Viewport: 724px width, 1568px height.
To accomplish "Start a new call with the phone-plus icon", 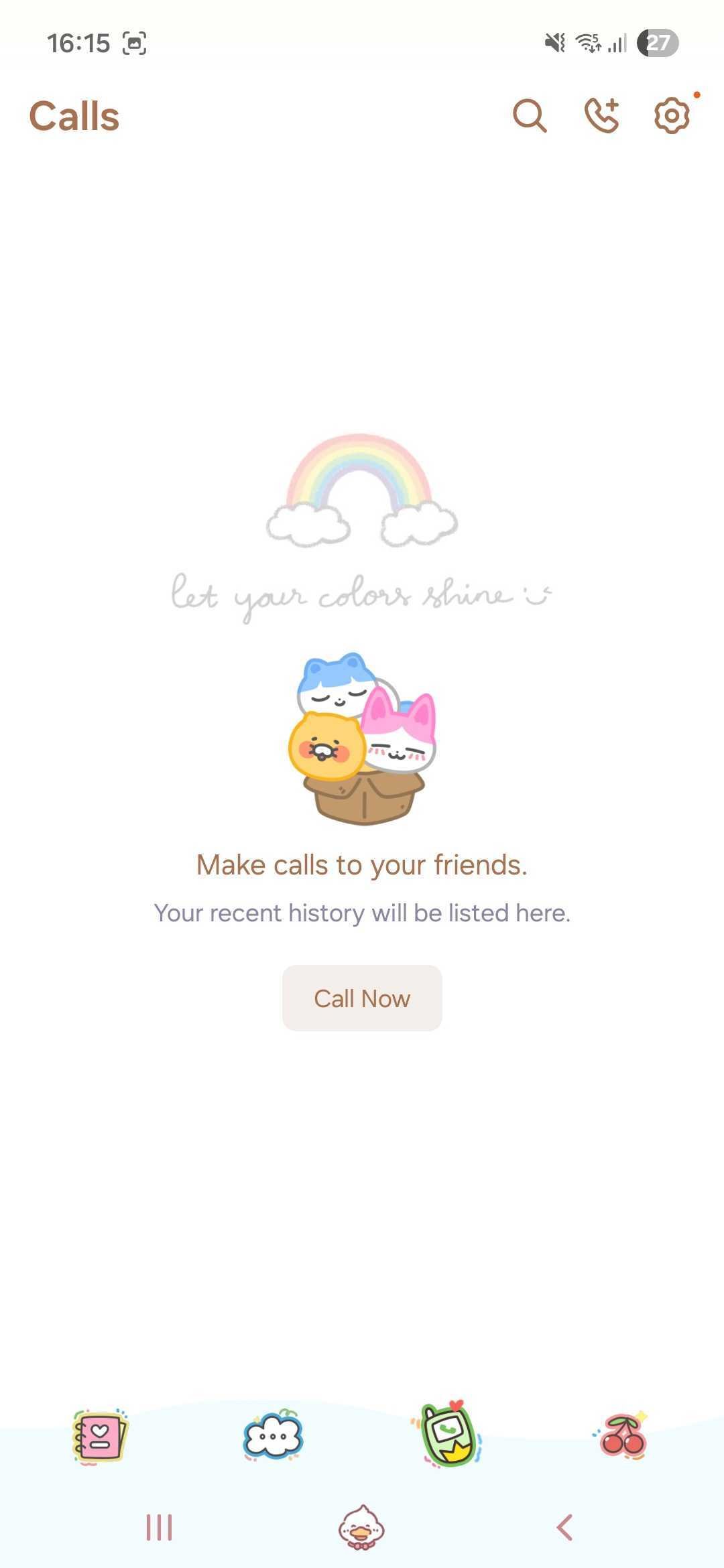I will click(x=601, y=116).
